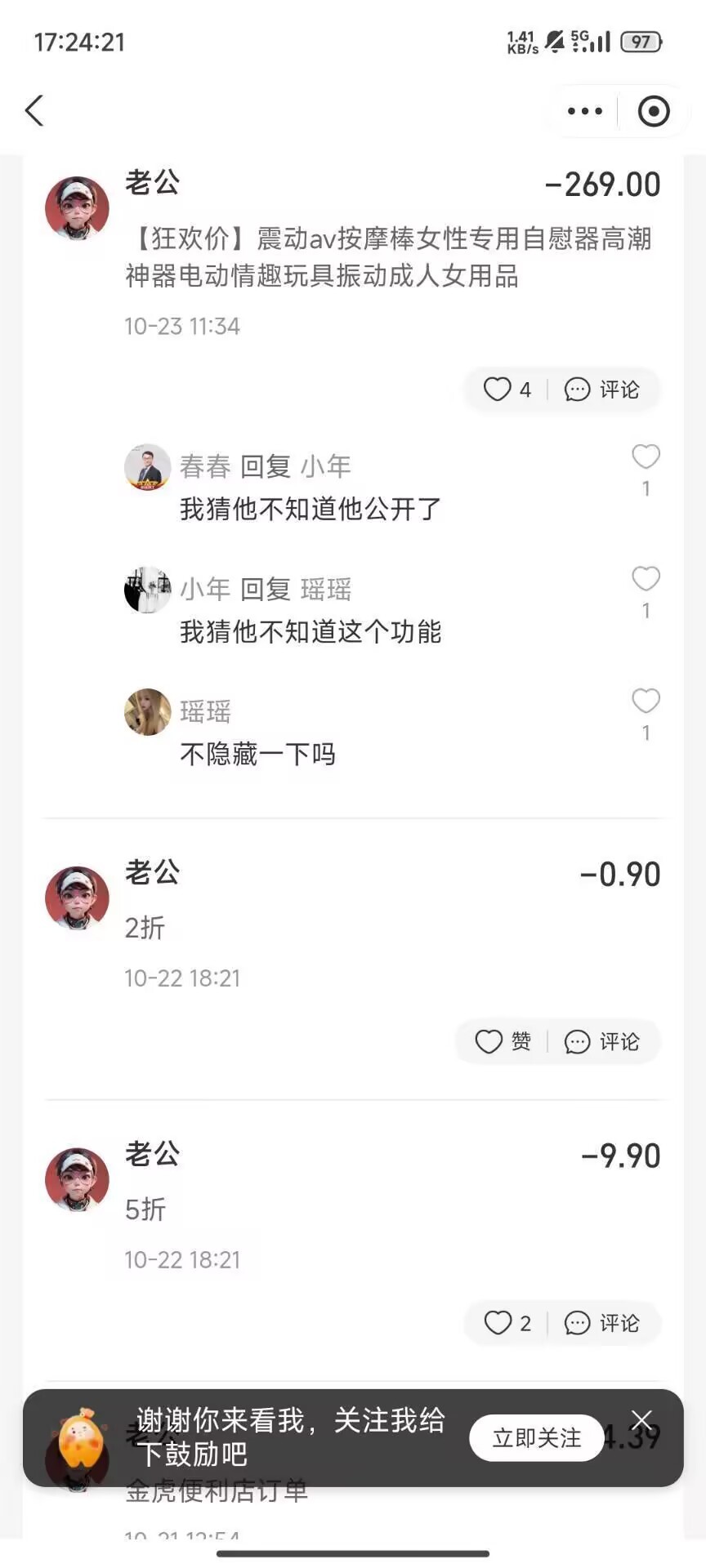Viewport: 706px width, 1568px height.
Task: Tap the circular mini-program capsule icon
Action: pos(653,111)
